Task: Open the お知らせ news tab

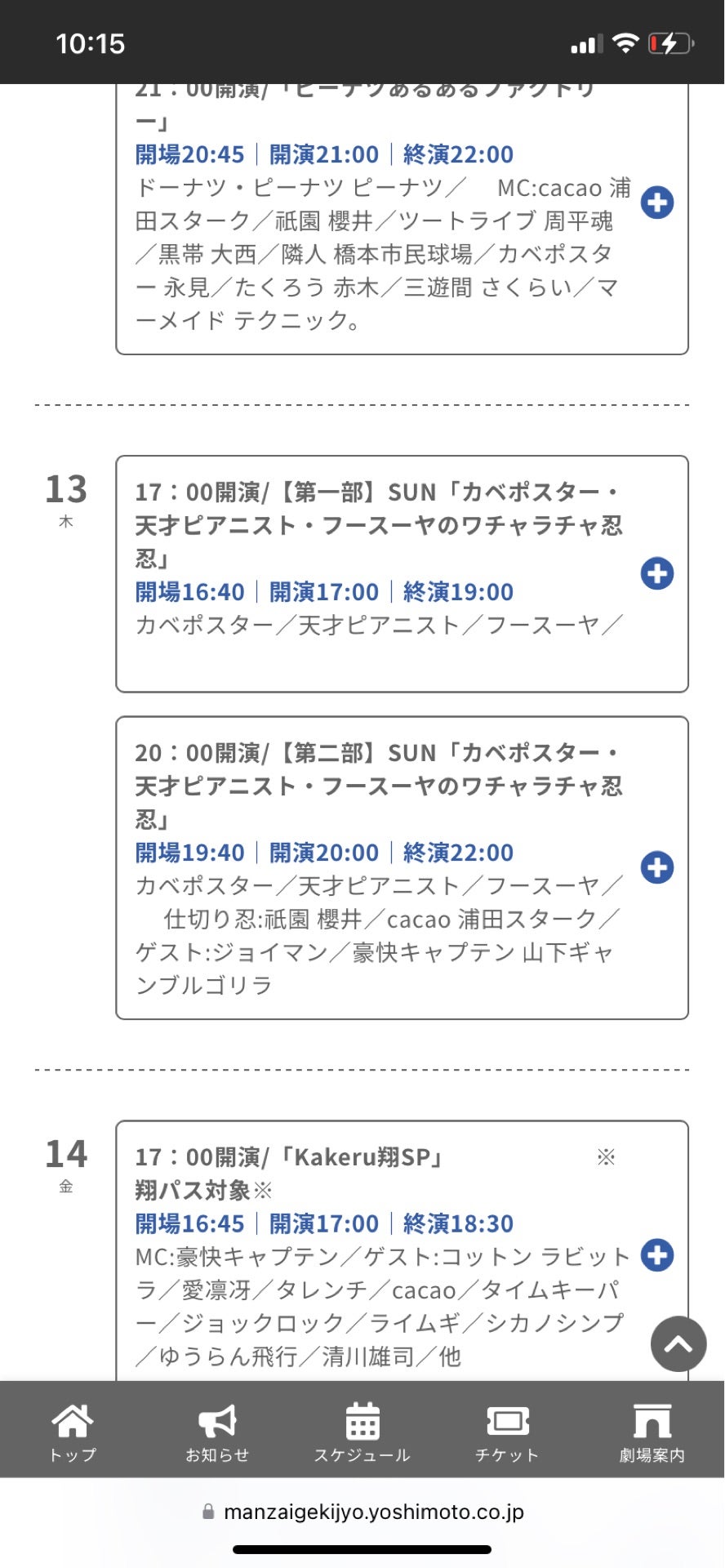Action: (217, 1432)
